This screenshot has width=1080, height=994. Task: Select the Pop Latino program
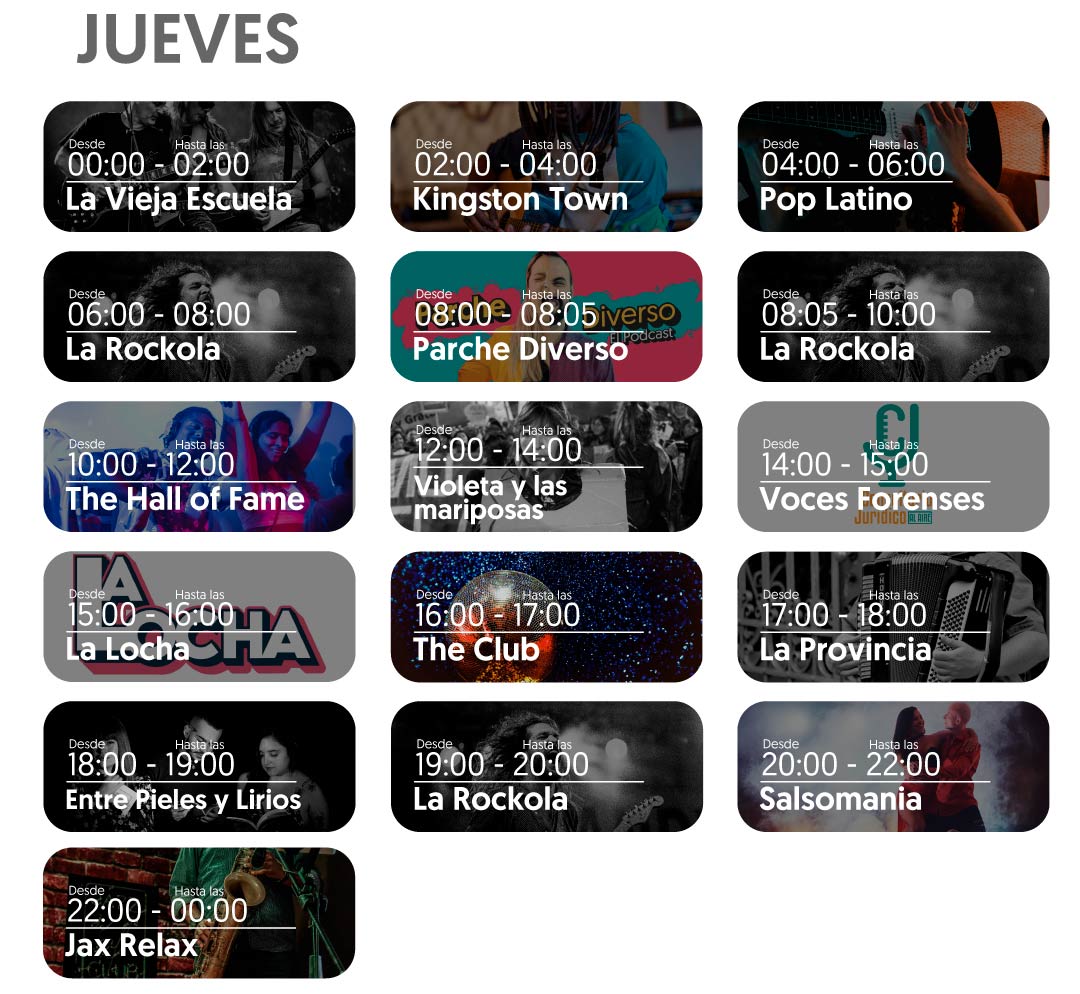[893, 167]
